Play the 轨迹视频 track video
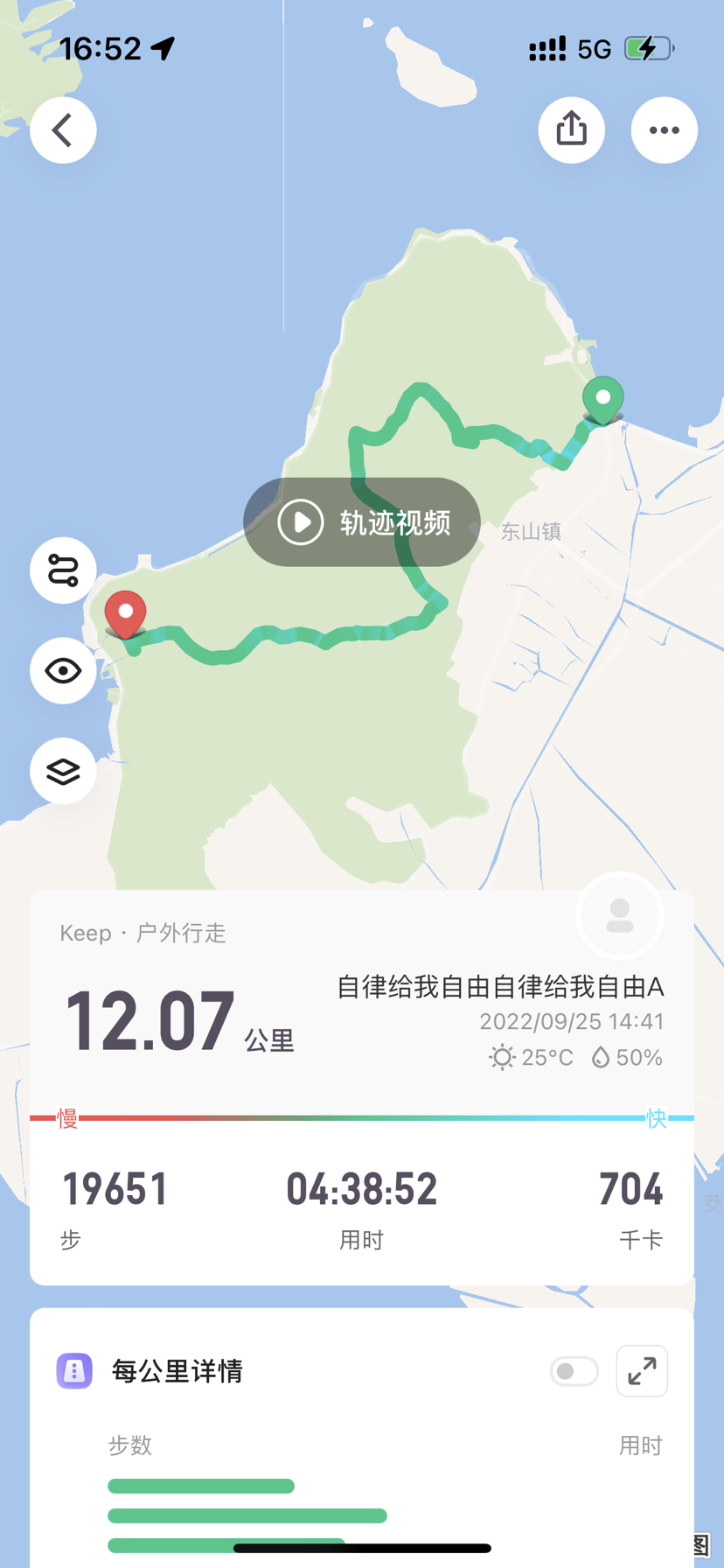The height and width of the screenshot is (1568, 724). tap(362, 522)
